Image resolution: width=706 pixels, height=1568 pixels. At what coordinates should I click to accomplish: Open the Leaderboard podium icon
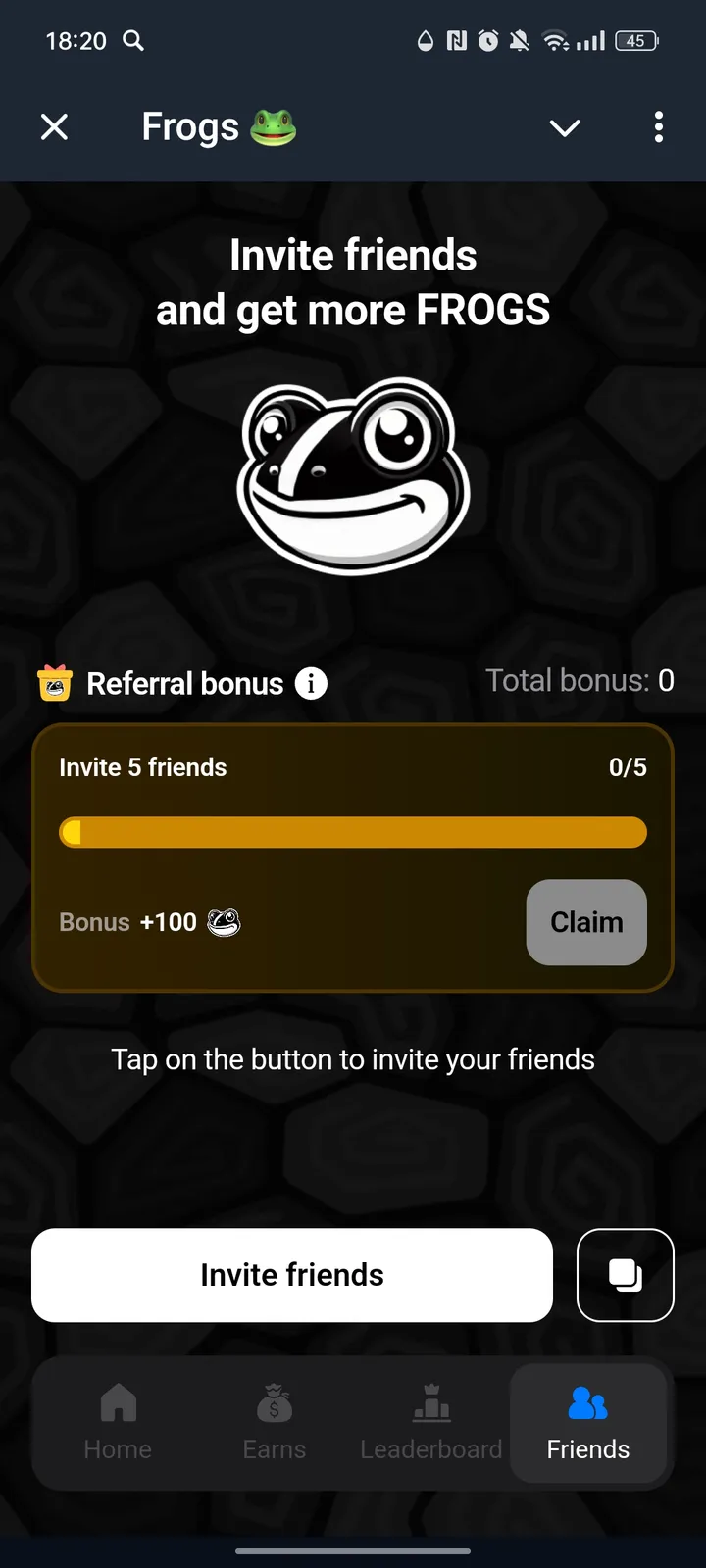(x=430, y=1403)
